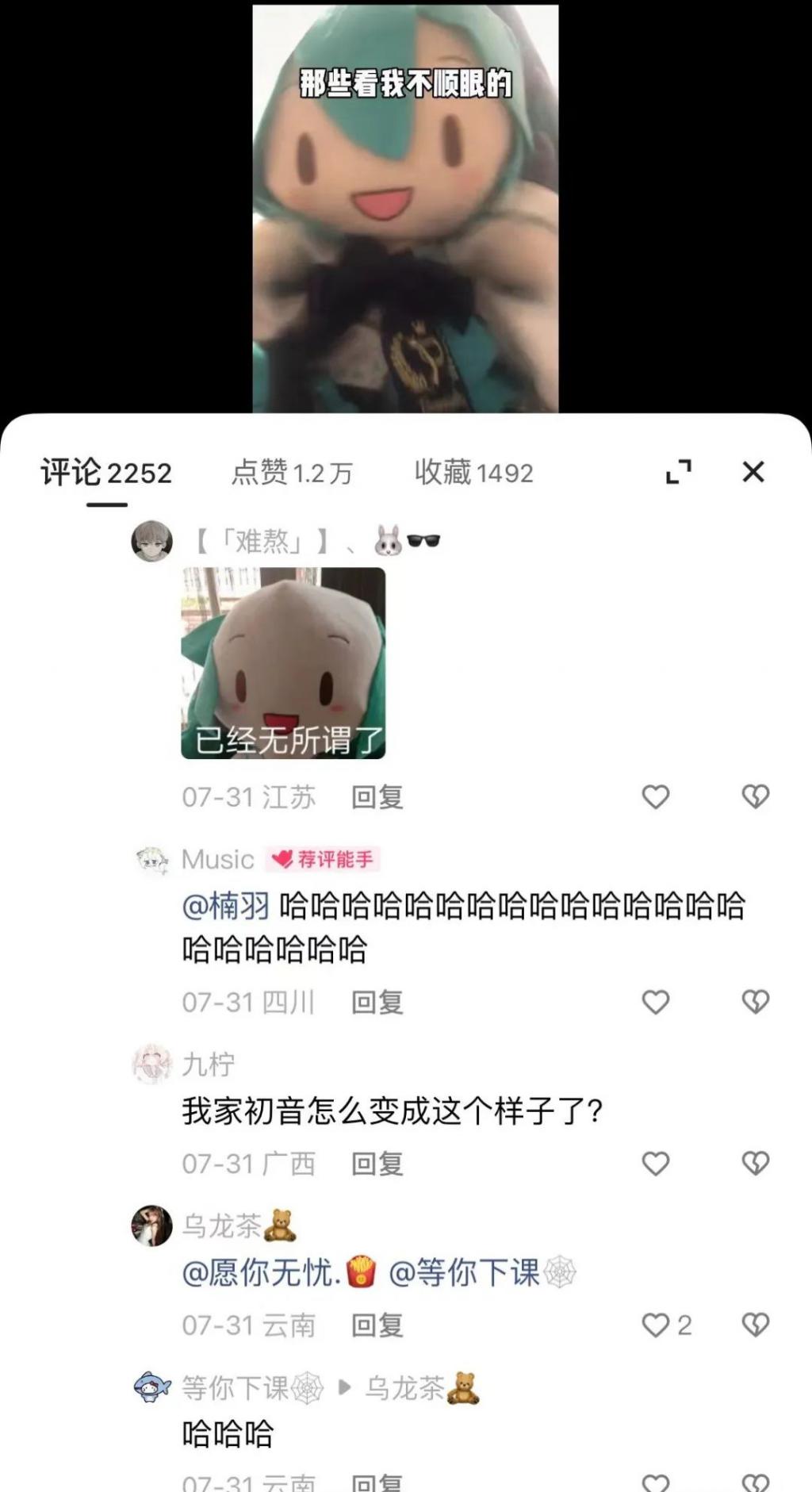Reply to 乌龙茶's comment from 云南
The image size is (812, 1492).
pos(377,1325)
